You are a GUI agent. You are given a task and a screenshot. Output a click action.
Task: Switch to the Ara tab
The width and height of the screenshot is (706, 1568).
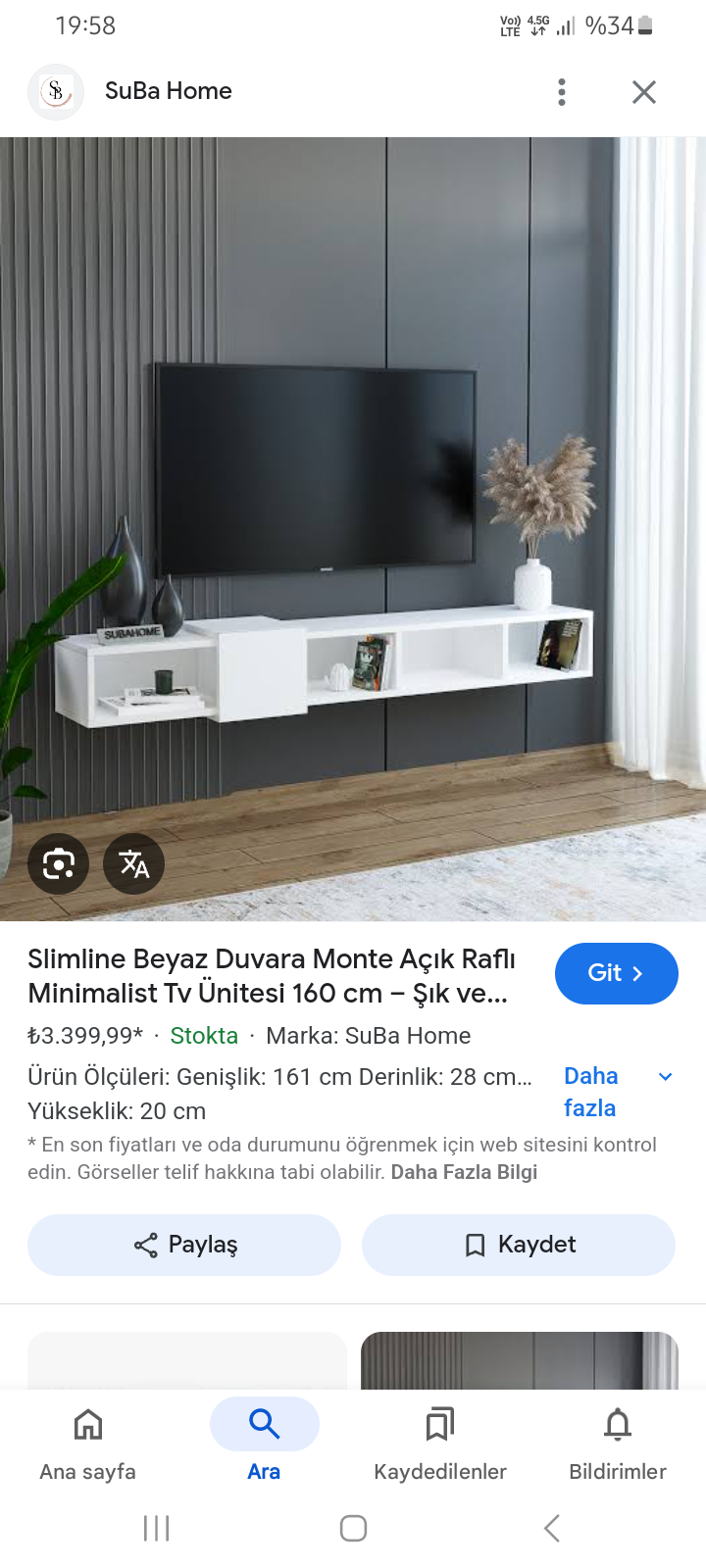pyautogui.click(x=264, y=1441)
